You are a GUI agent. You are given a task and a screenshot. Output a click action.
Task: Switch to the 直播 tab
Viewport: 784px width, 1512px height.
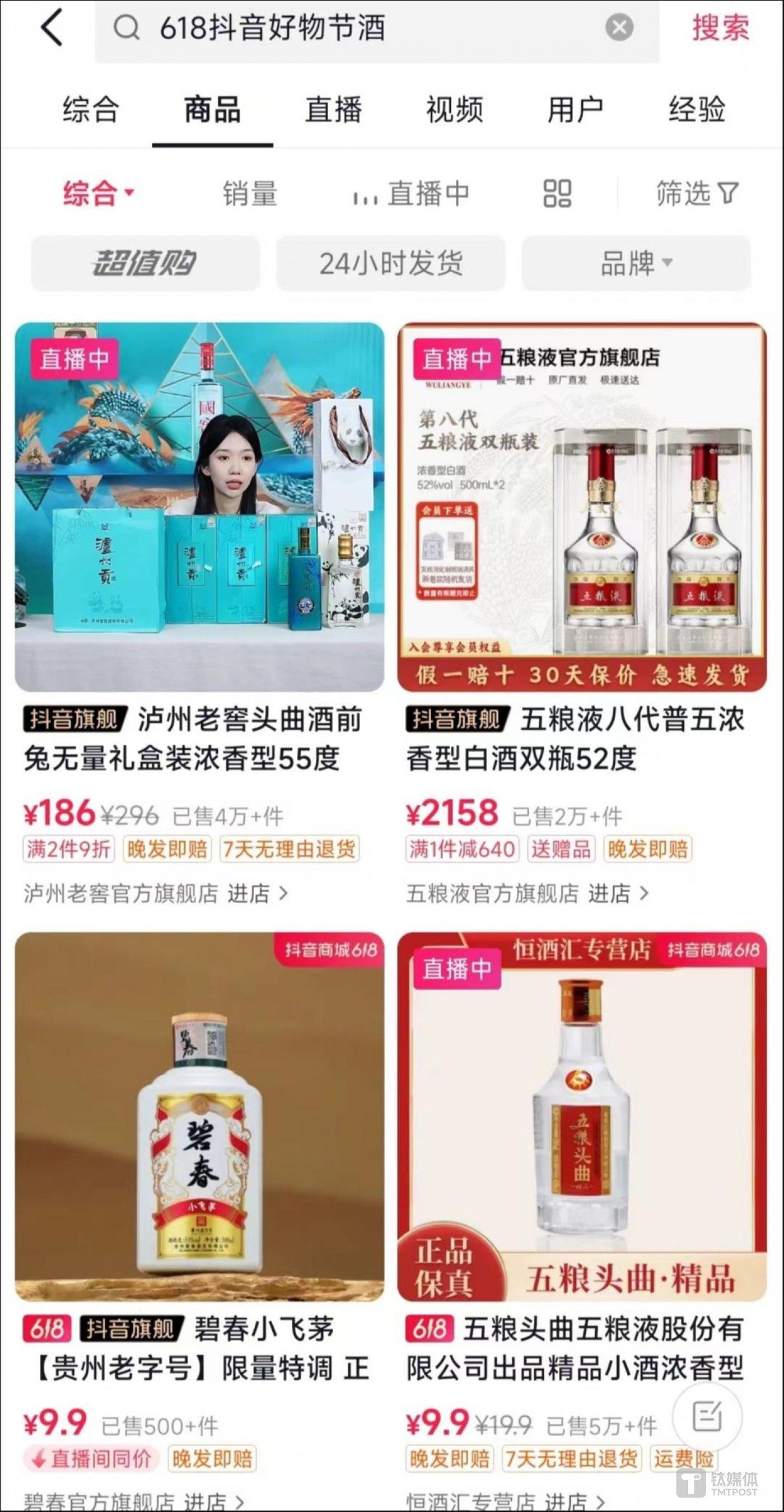(x=333, y=110)
